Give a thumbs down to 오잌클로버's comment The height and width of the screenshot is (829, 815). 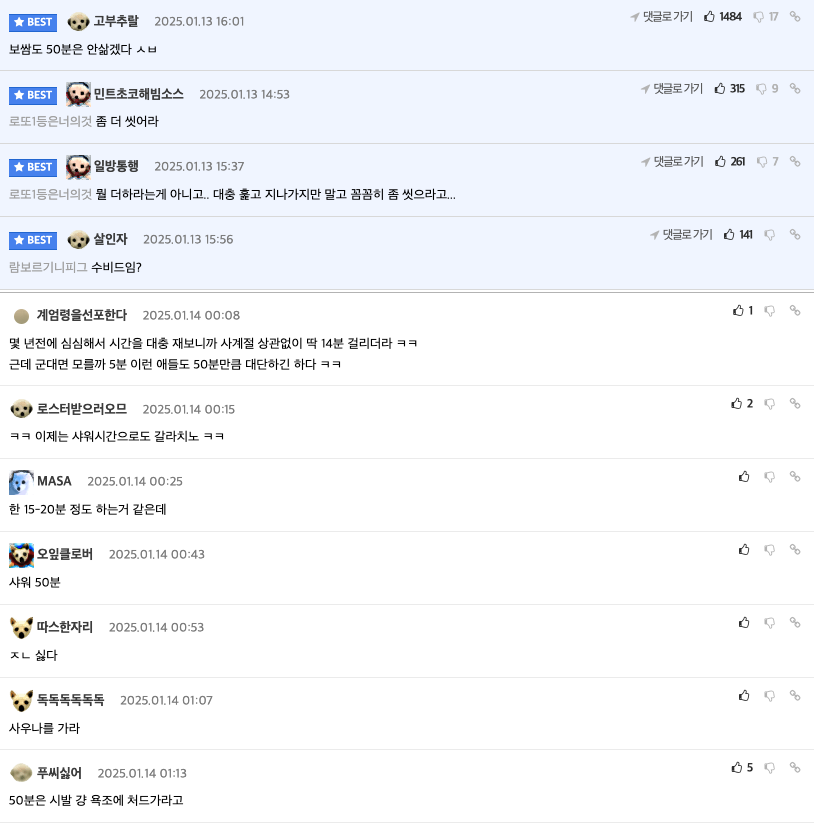coord(770,550)
